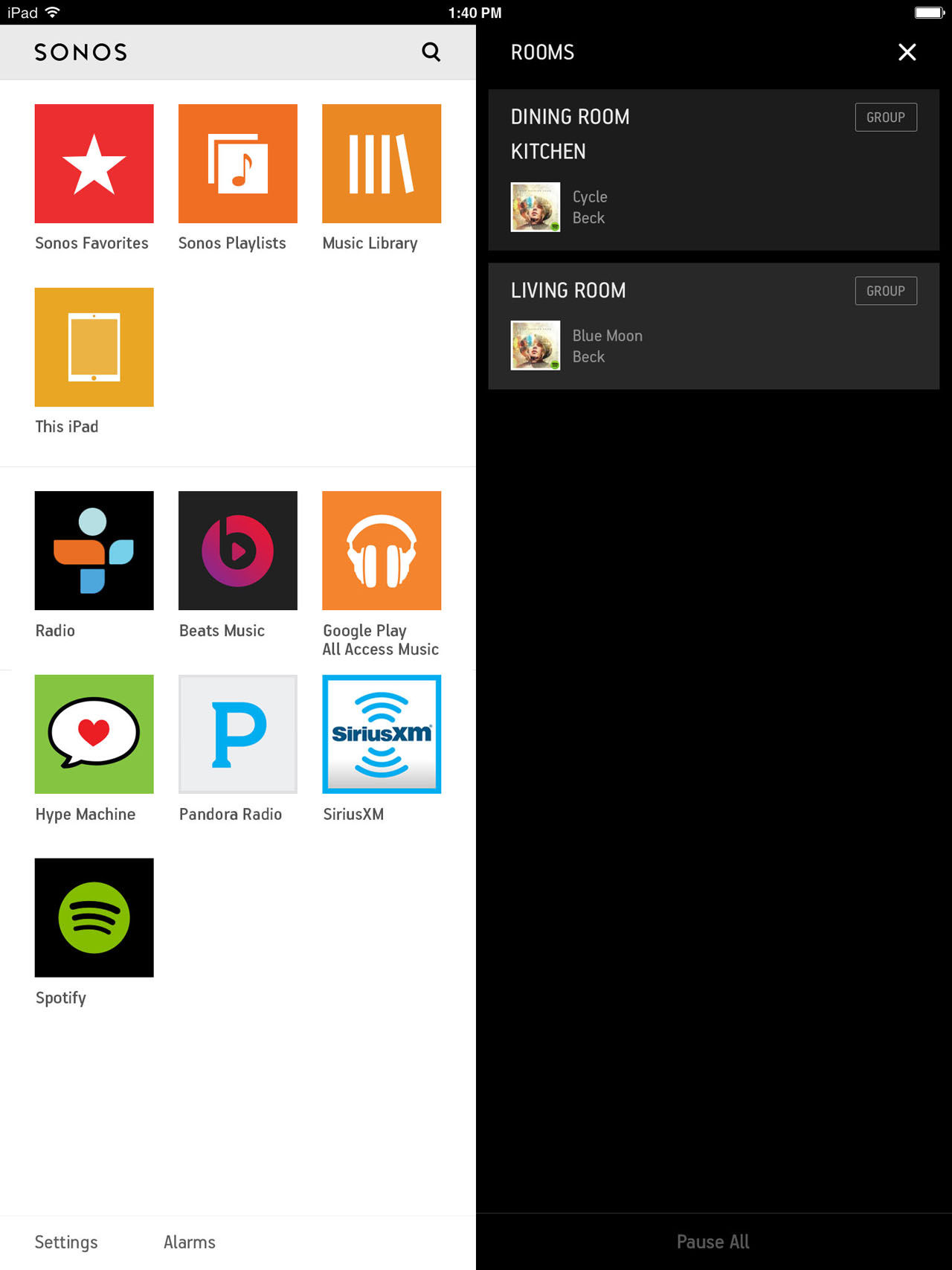Pause All rooms
Image resolution: width=952 pixels, height=1270 pixels.
(x=713, y=1242)
